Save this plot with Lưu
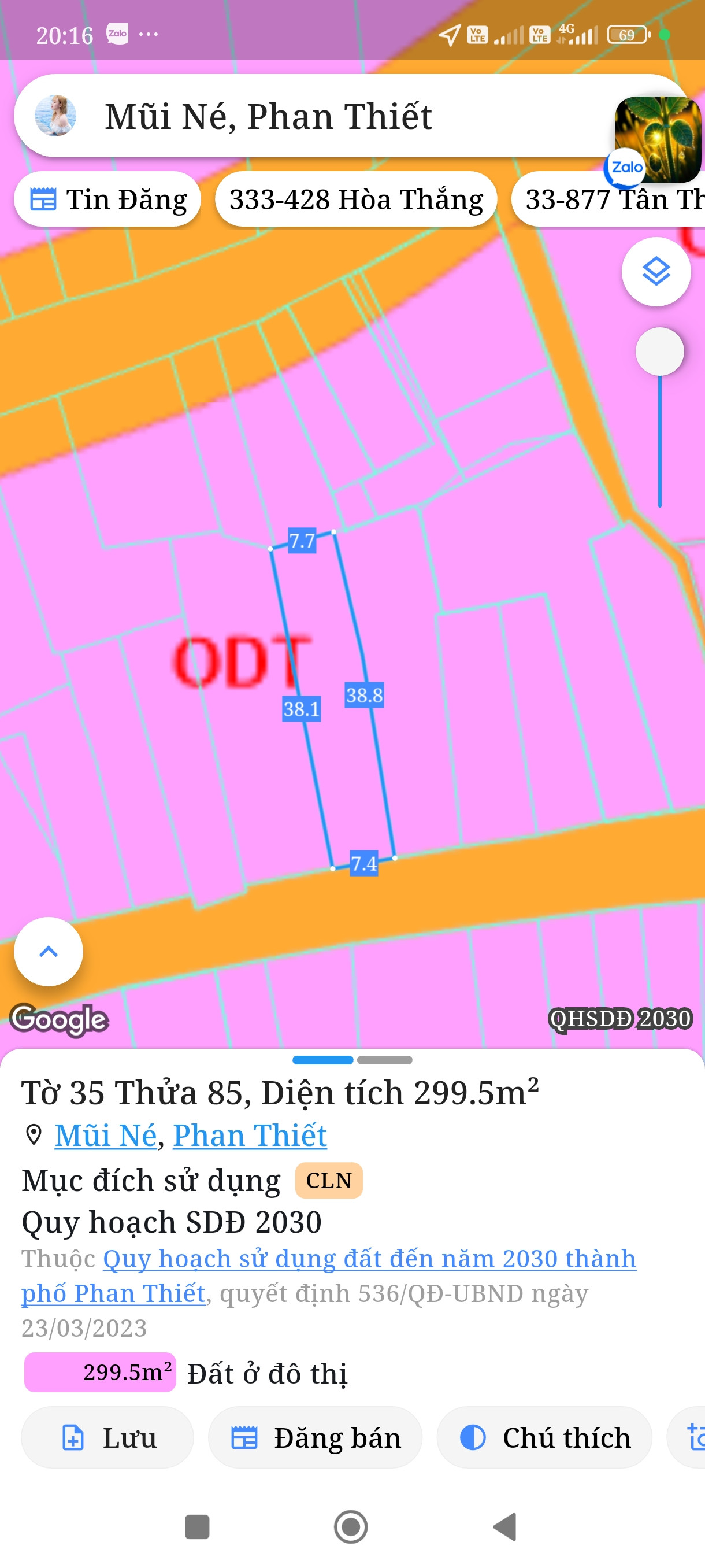This screenshot has height=1568, width=705. click(107, 1438)
